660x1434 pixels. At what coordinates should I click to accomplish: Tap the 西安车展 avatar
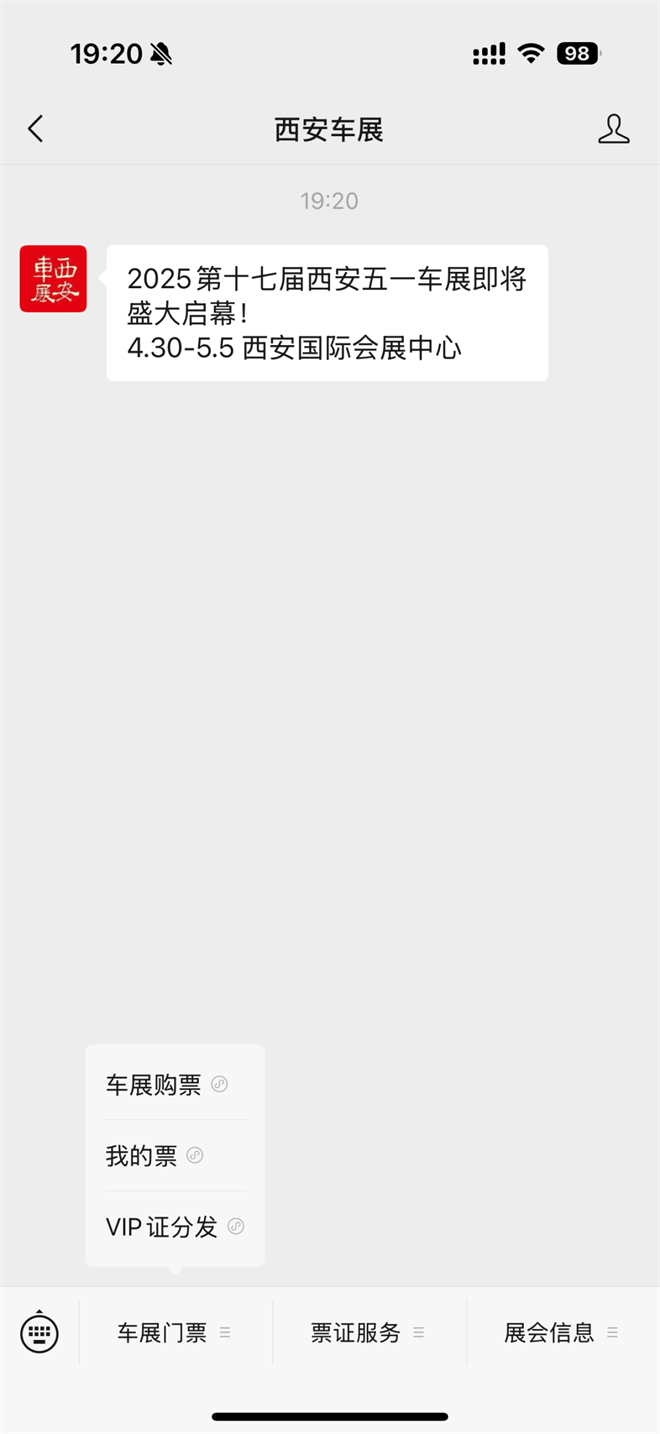tap(53, 279)
